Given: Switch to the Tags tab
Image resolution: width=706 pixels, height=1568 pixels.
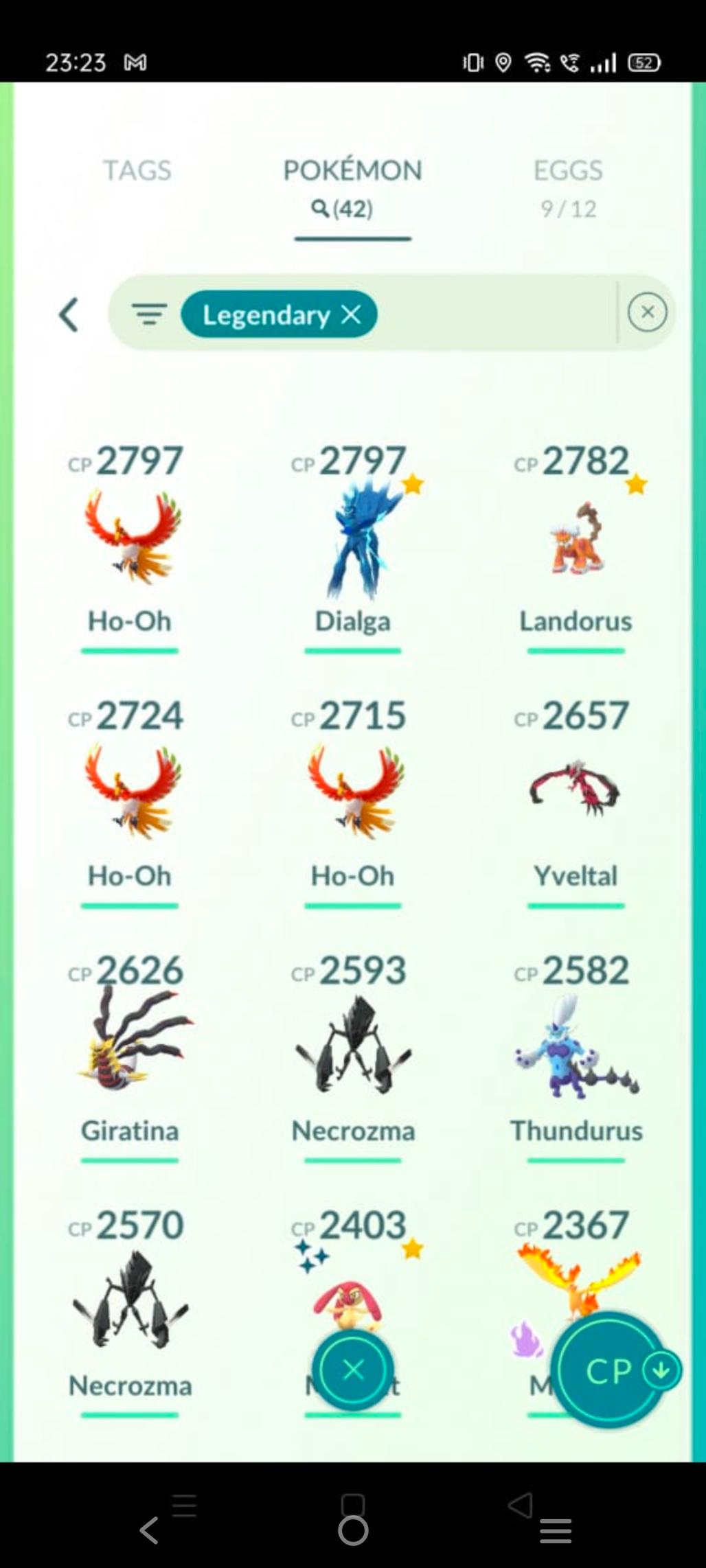Looking at the screenshot, I should click(137, 170).
